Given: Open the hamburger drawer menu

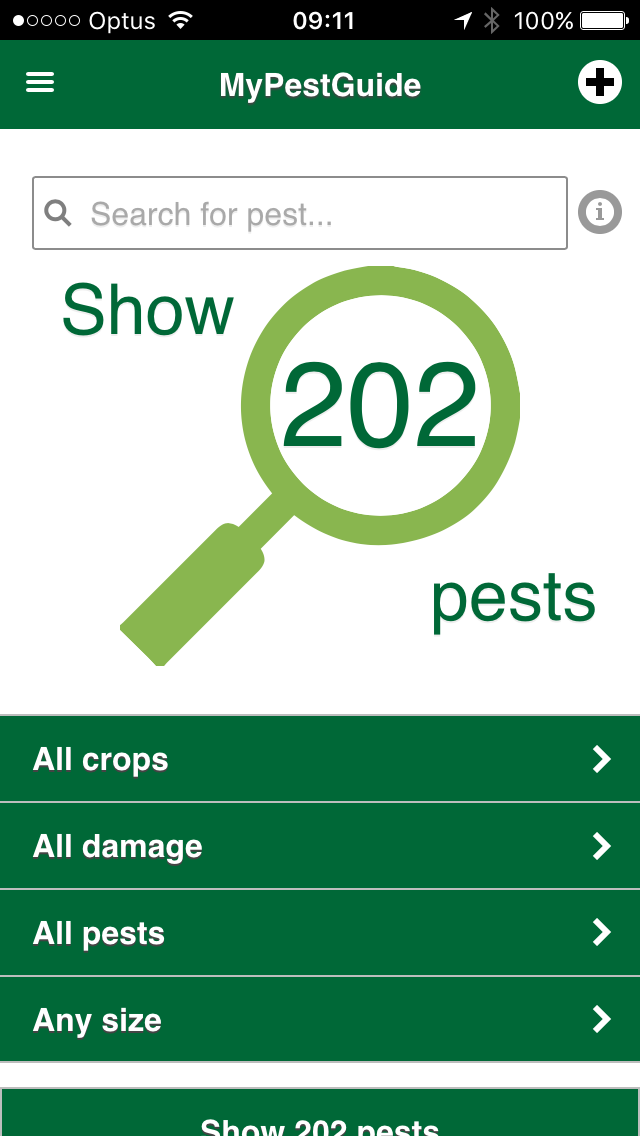Looking at the screenshot, I should point(40,83).
